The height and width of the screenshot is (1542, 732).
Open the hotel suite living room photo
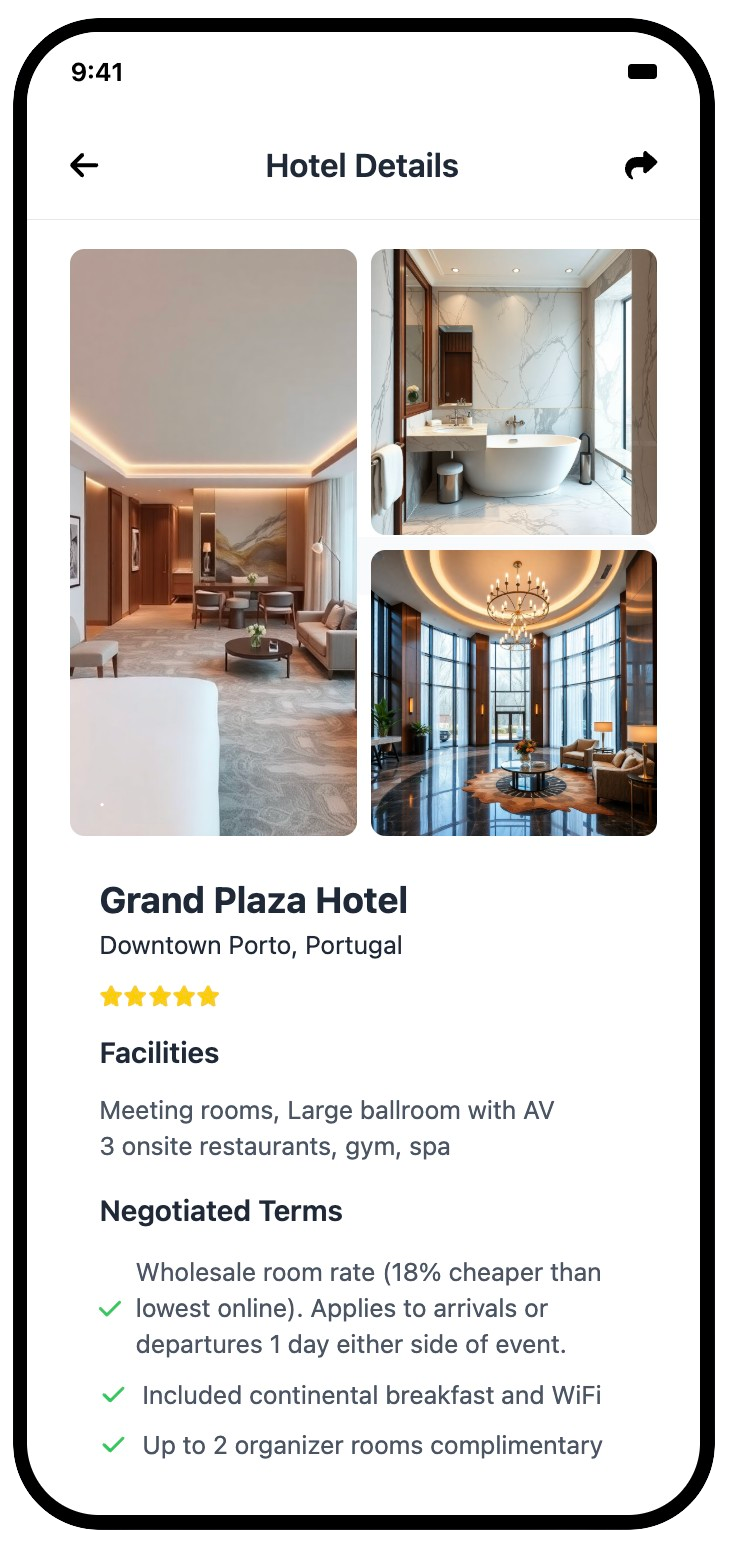pos(213,542)
